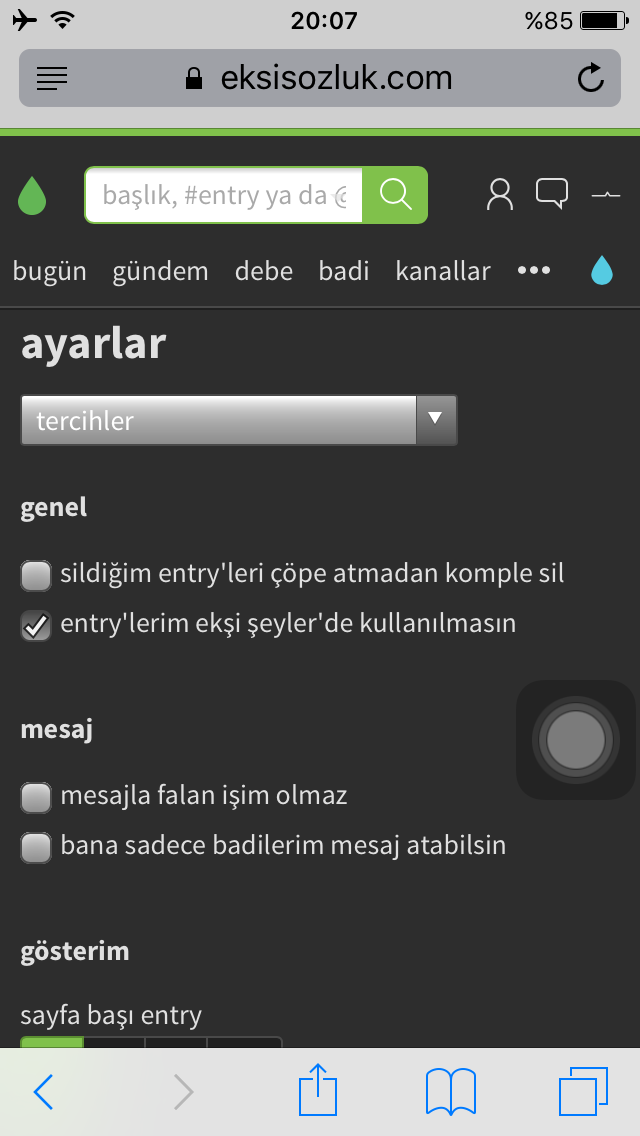This screenshot has height=1136, width=640.
Task: Open the user profile icon
Action: coord(499,194)
